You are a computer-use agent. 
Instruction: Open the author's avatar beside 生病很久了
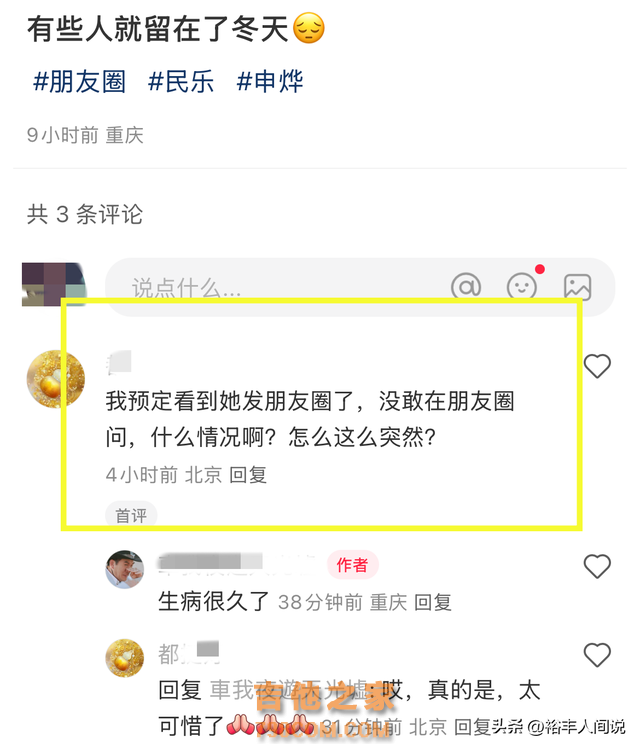(125, 568)
